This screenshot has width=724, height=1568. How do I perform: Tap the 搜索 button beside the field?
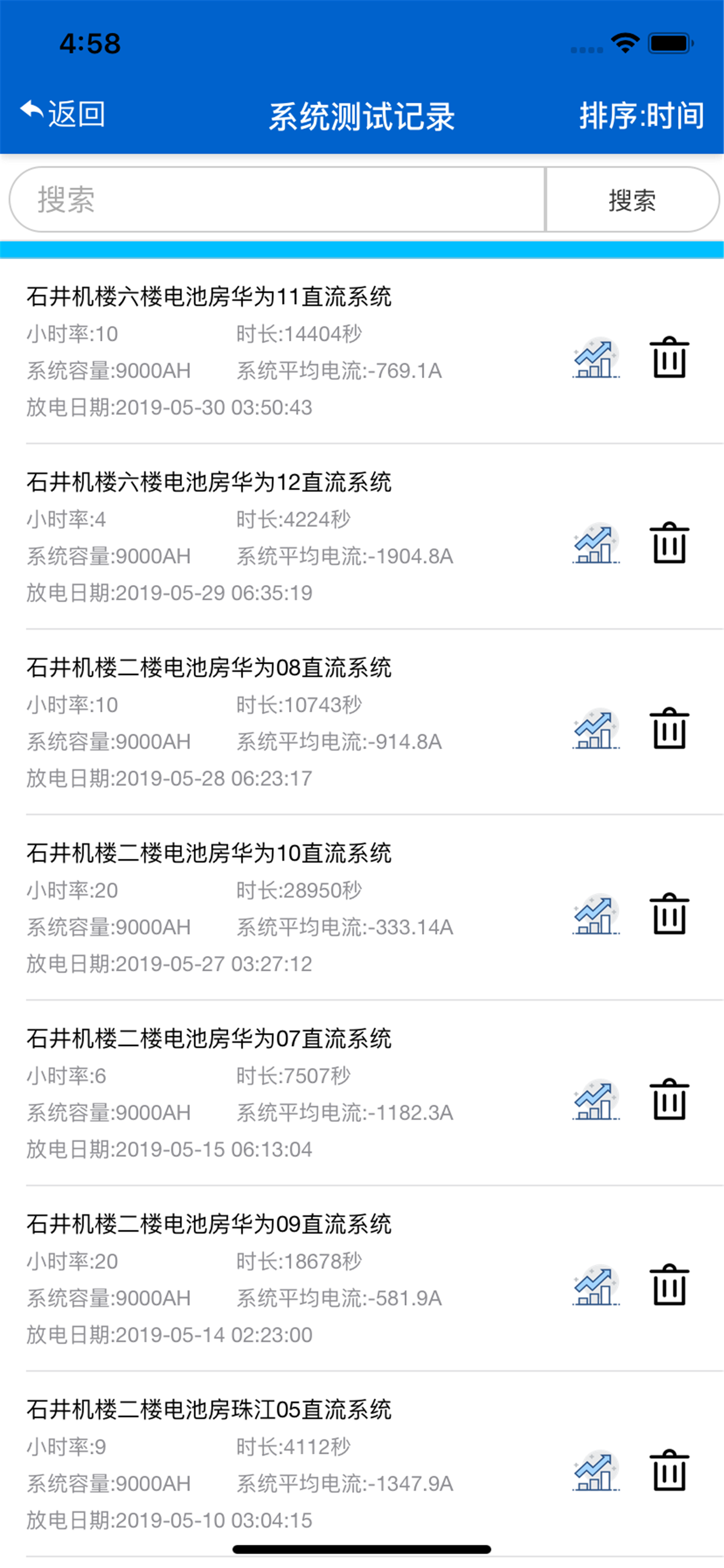click(632, 199)
